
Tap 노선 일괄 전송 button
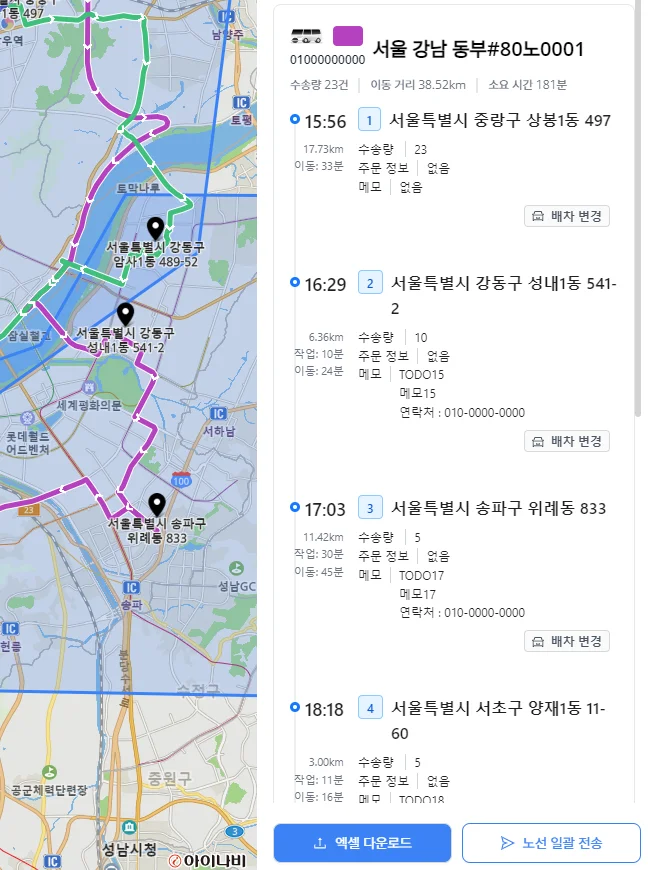point(551,843)
